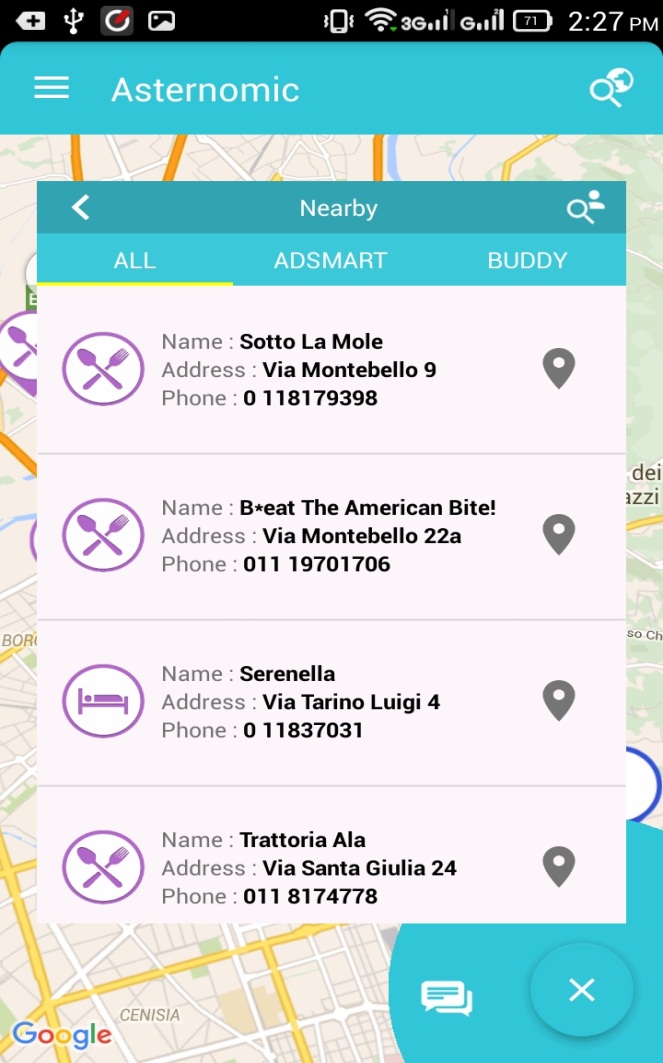The image size is (663, 1063).
Task: Switch to the ADSMART tab
Action: click(x=330, y=261)
